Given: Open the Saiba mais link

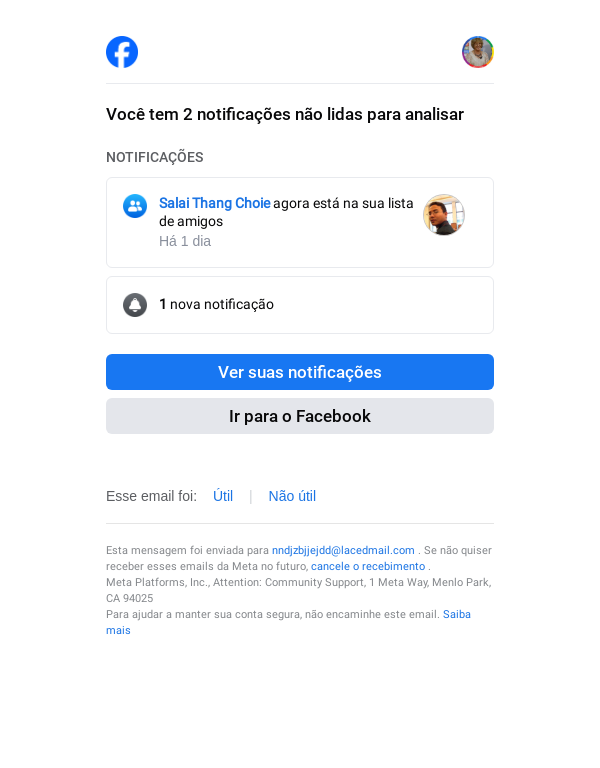Looking at the screenshot, I should (456, 614).
